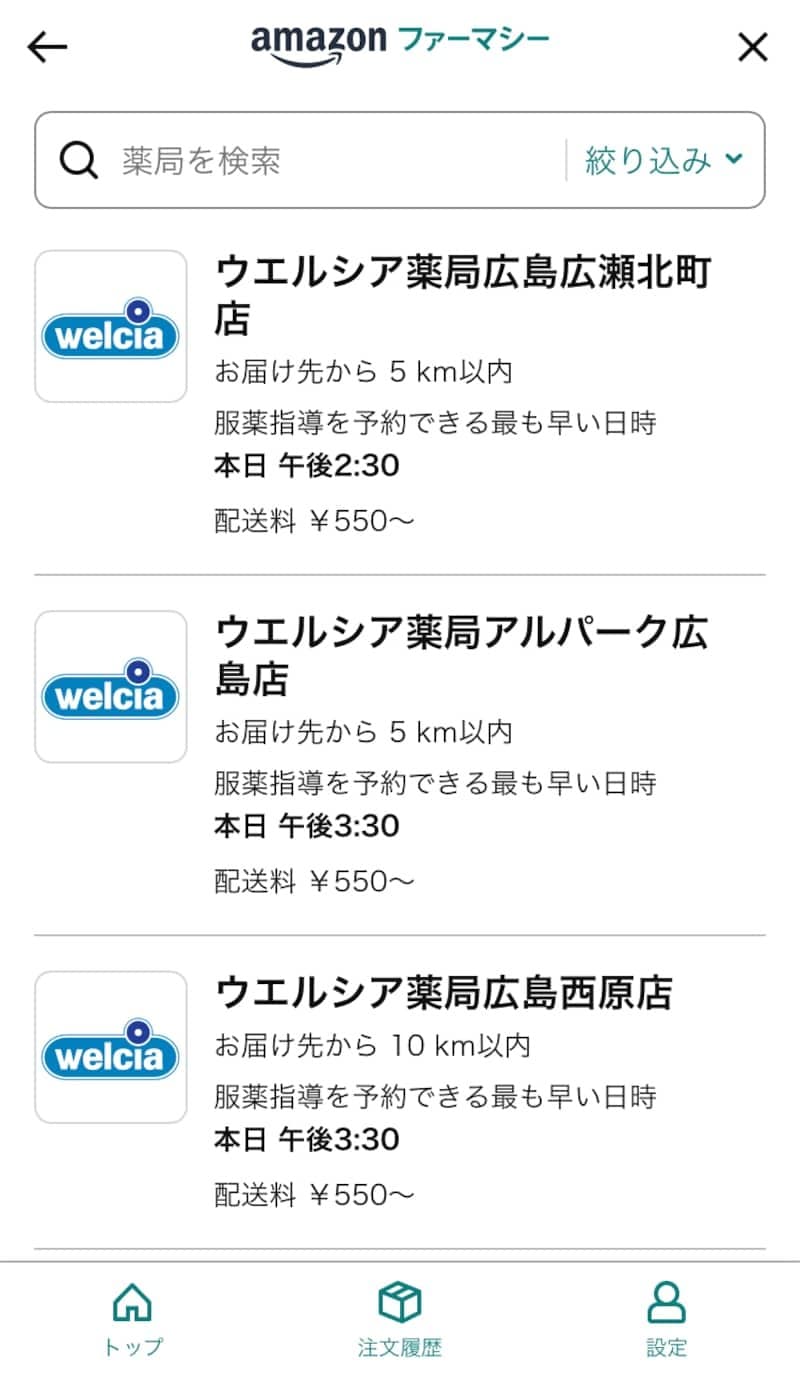The width and height of the screenshot is (800, 1380).
Task: Open settings via the 設定 person icon
Action: coord(666,1302)
